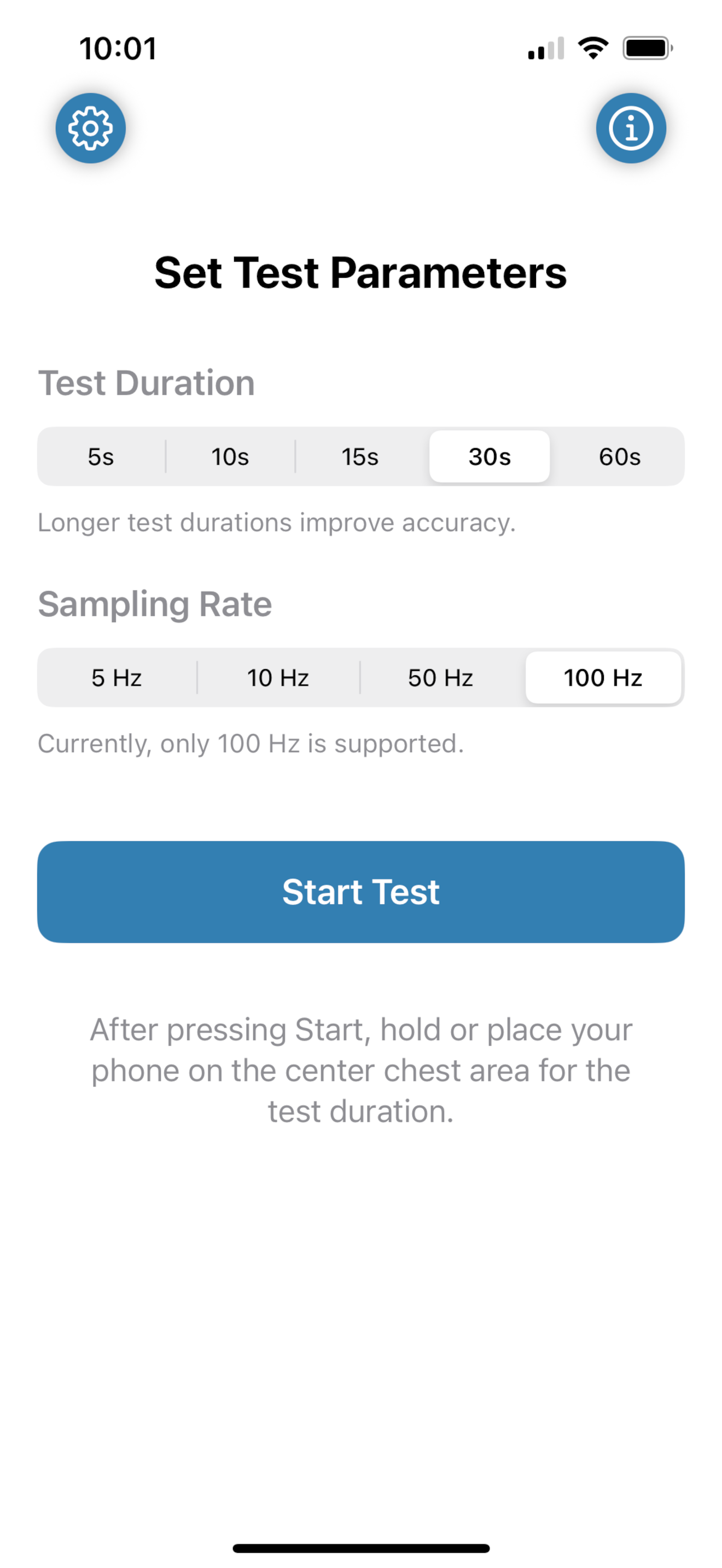Tap the info icon in top right corner
722x1568 pixels.
[631, 128]
